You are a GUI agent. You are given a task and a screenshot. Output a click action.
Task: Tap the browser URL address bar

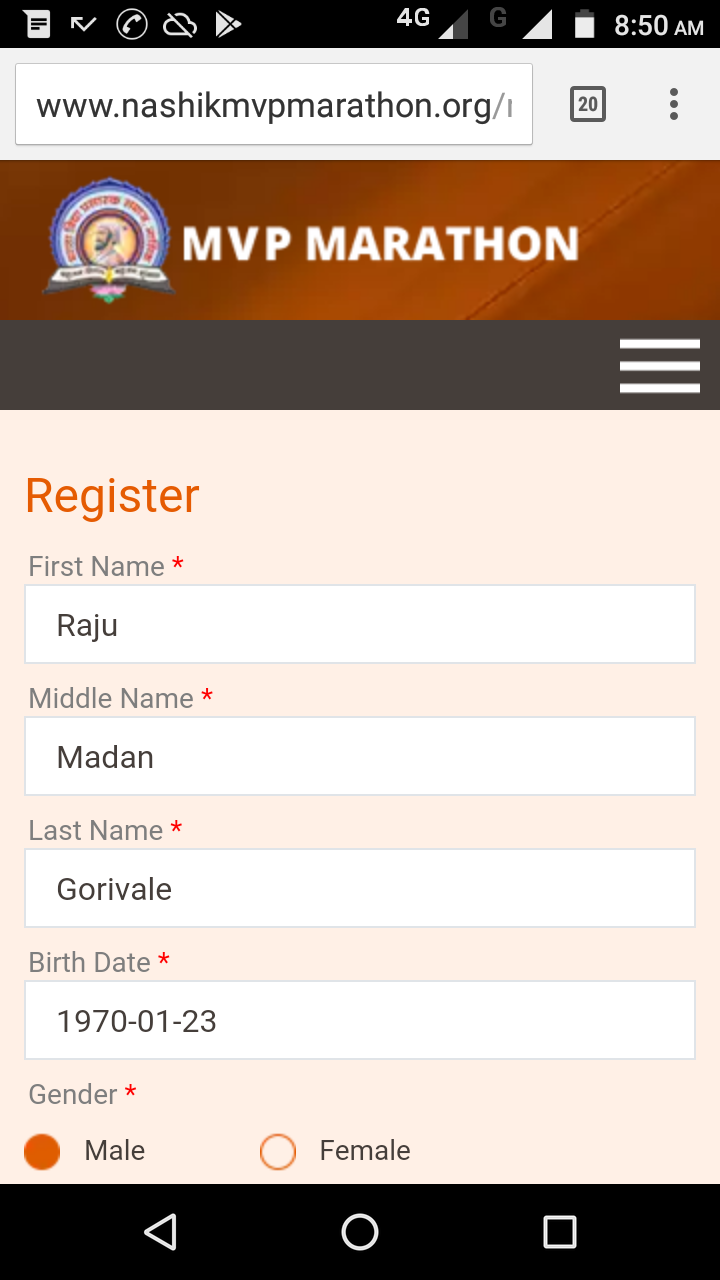click(x=273, y=105)
